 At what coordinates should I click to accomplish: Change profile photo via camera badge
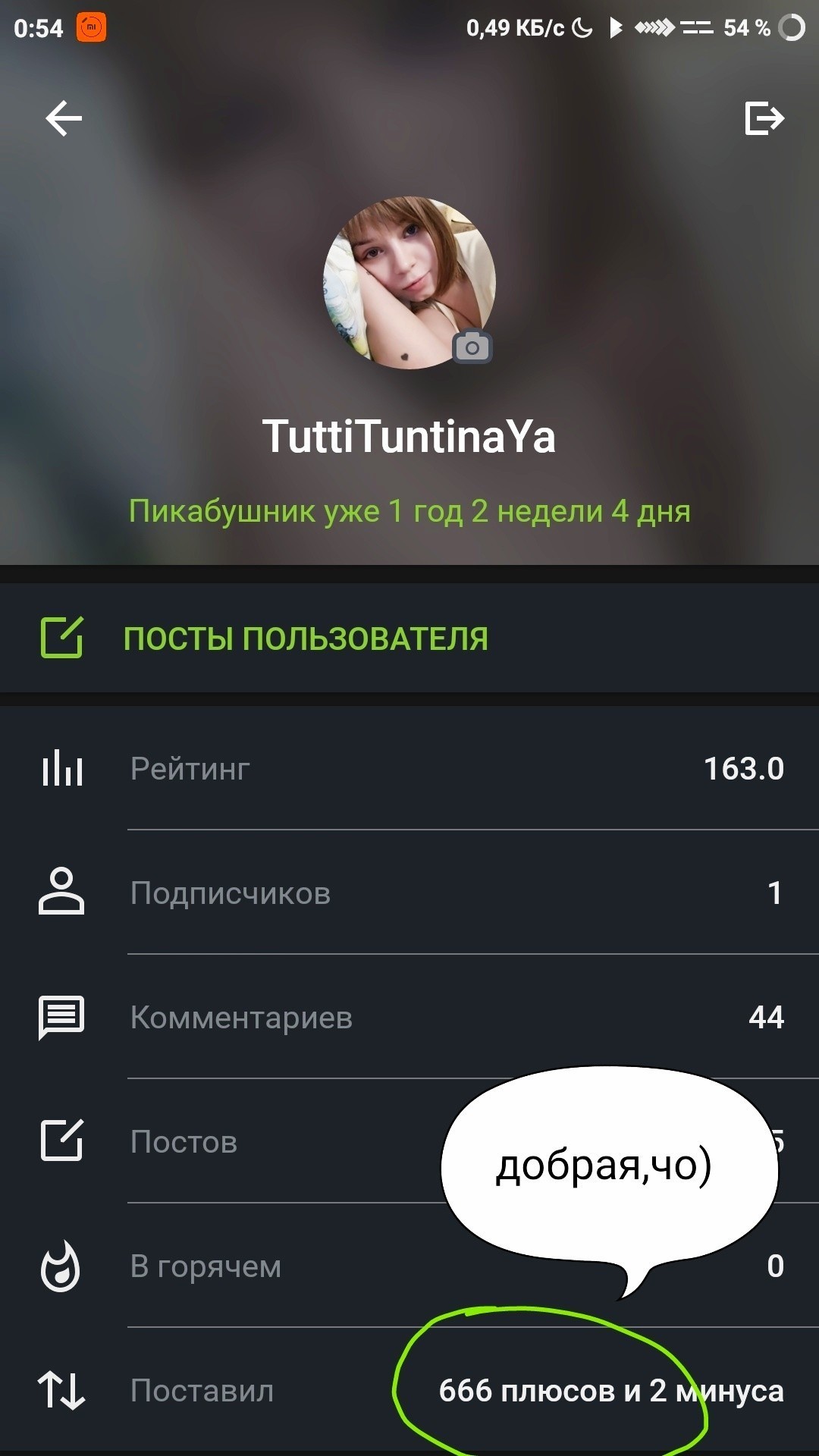pos(472,347)
